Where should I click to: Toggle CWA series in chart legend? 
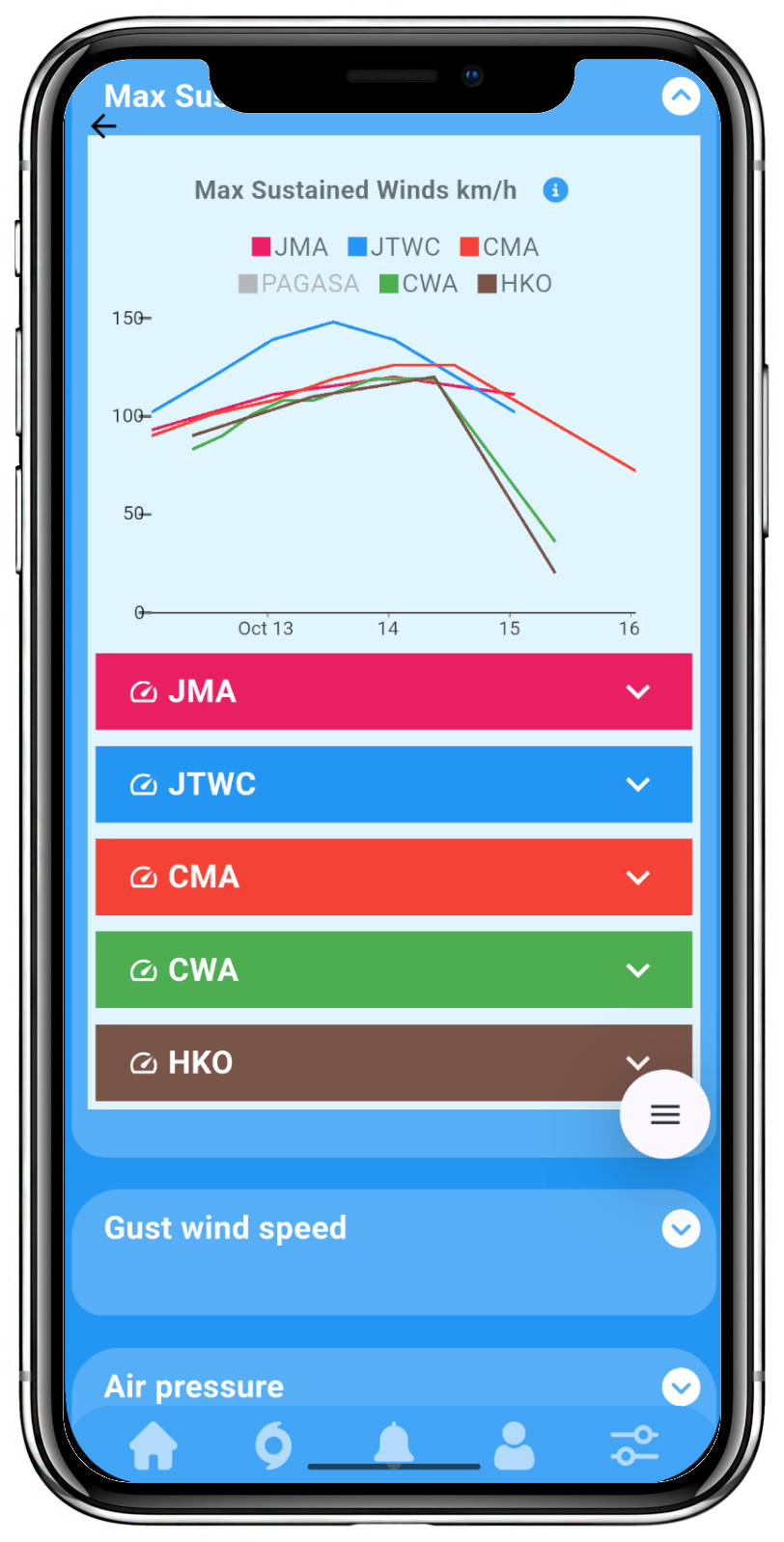[418, 284]
